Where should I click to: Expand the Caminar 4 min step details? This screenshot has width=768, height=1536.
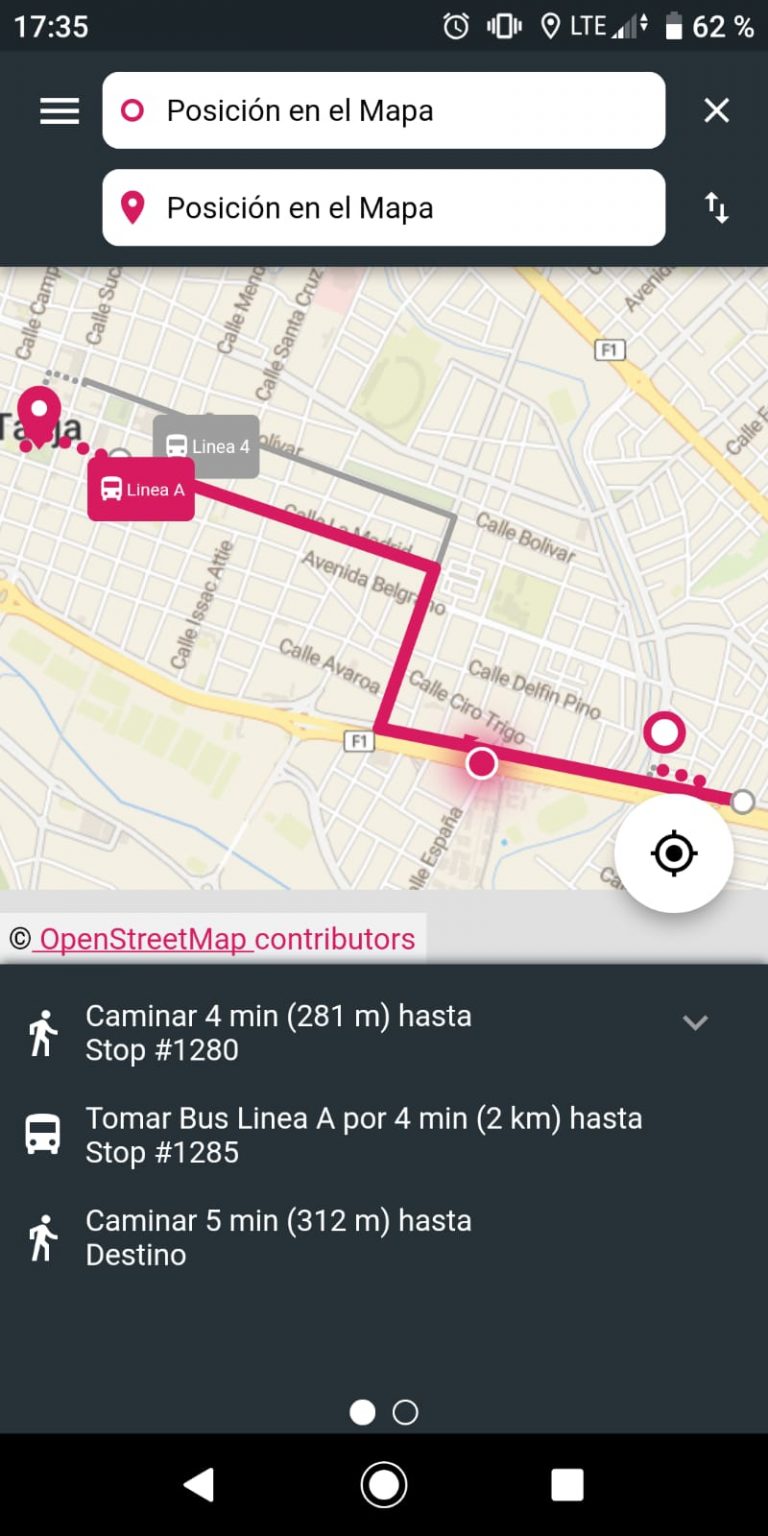[696, 1022]
